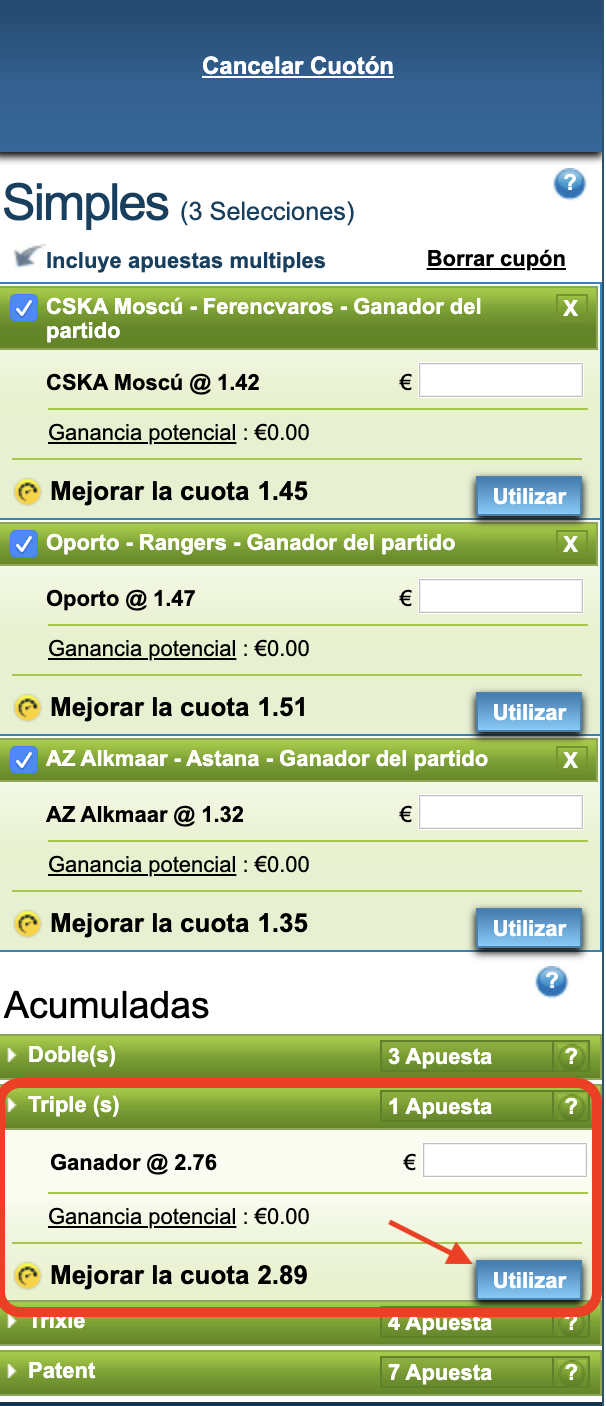Uncheck the CSKA Moscú - Ferencvaros selection

click(24, 308)
